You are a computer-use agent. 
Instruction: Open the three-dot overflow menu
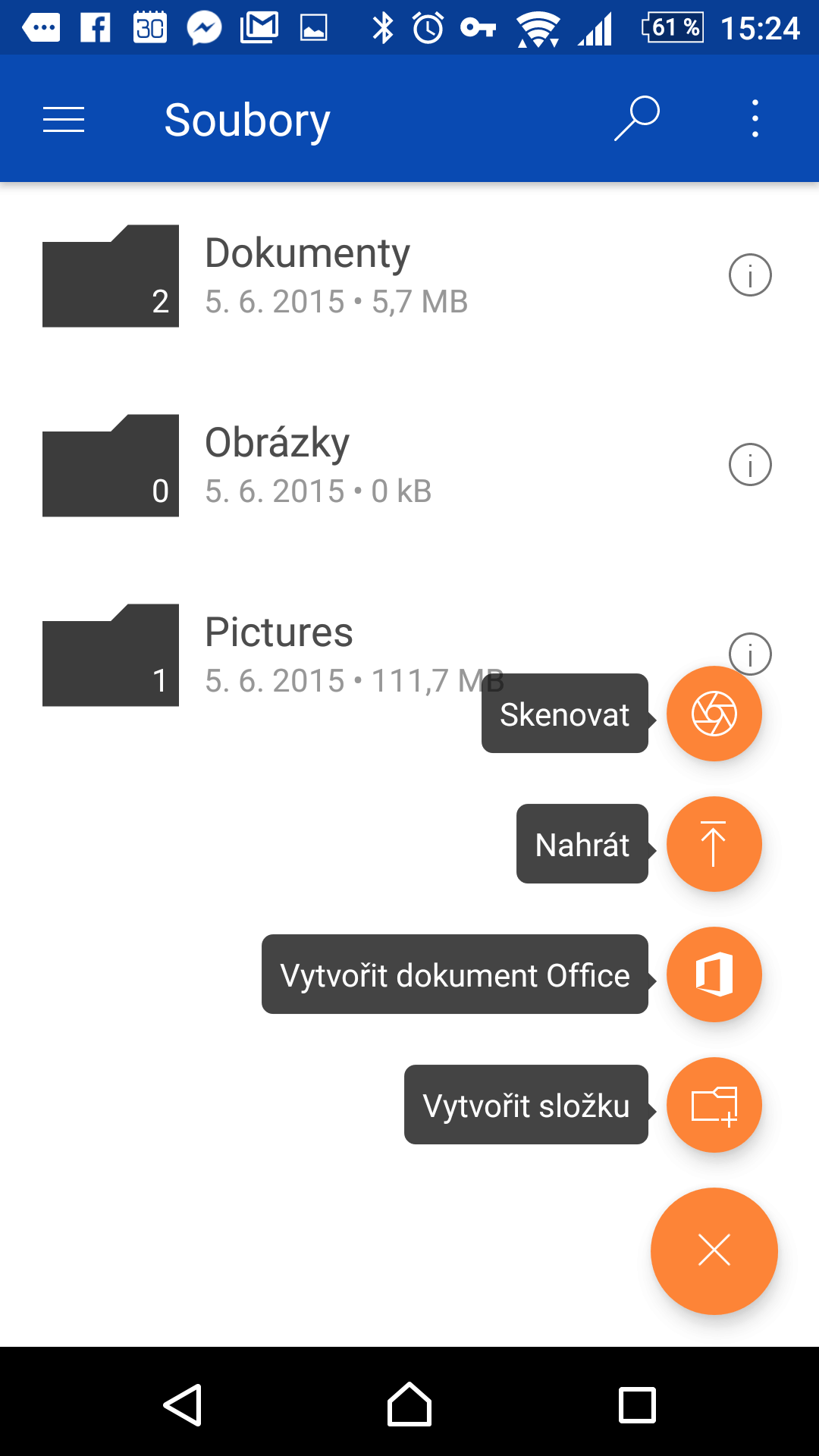coord(755,118)
